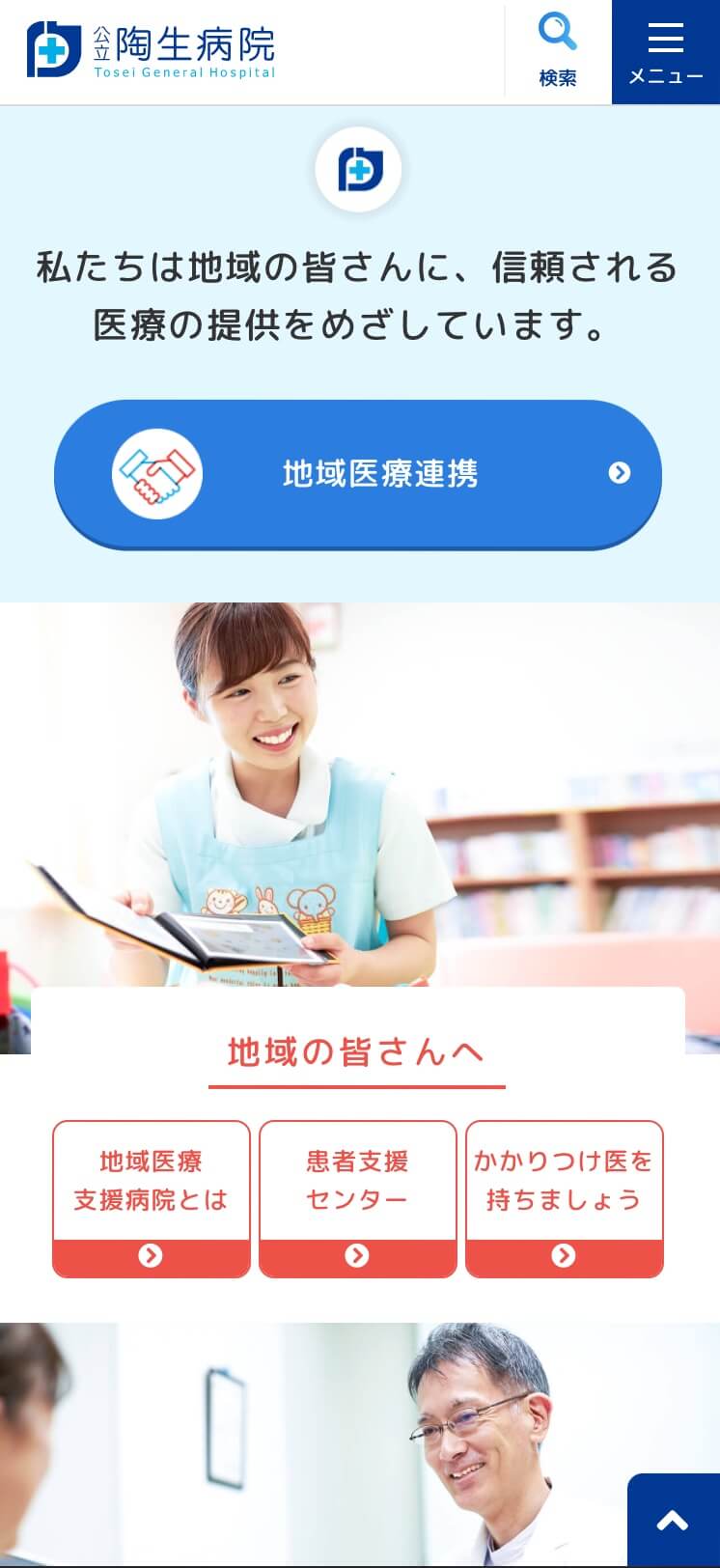Jump back to the page top
This screenshot has width=720, height=1568.
pyautogui.click(x=673, y=1521)
